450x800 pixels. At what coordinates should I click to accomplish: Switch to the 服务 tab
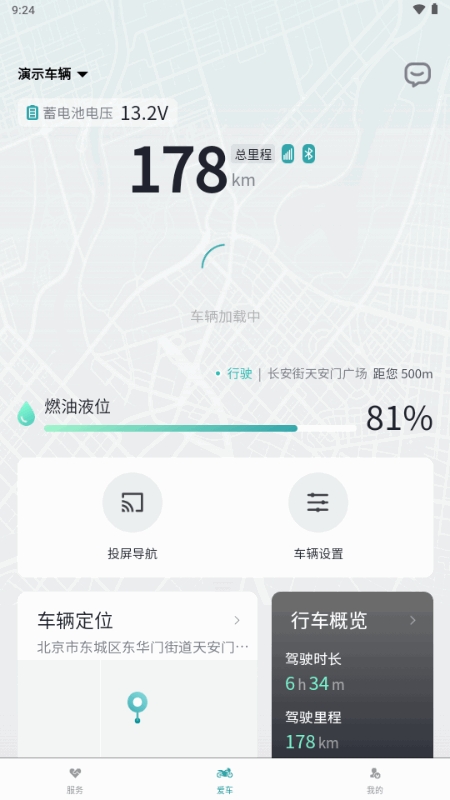75,781
